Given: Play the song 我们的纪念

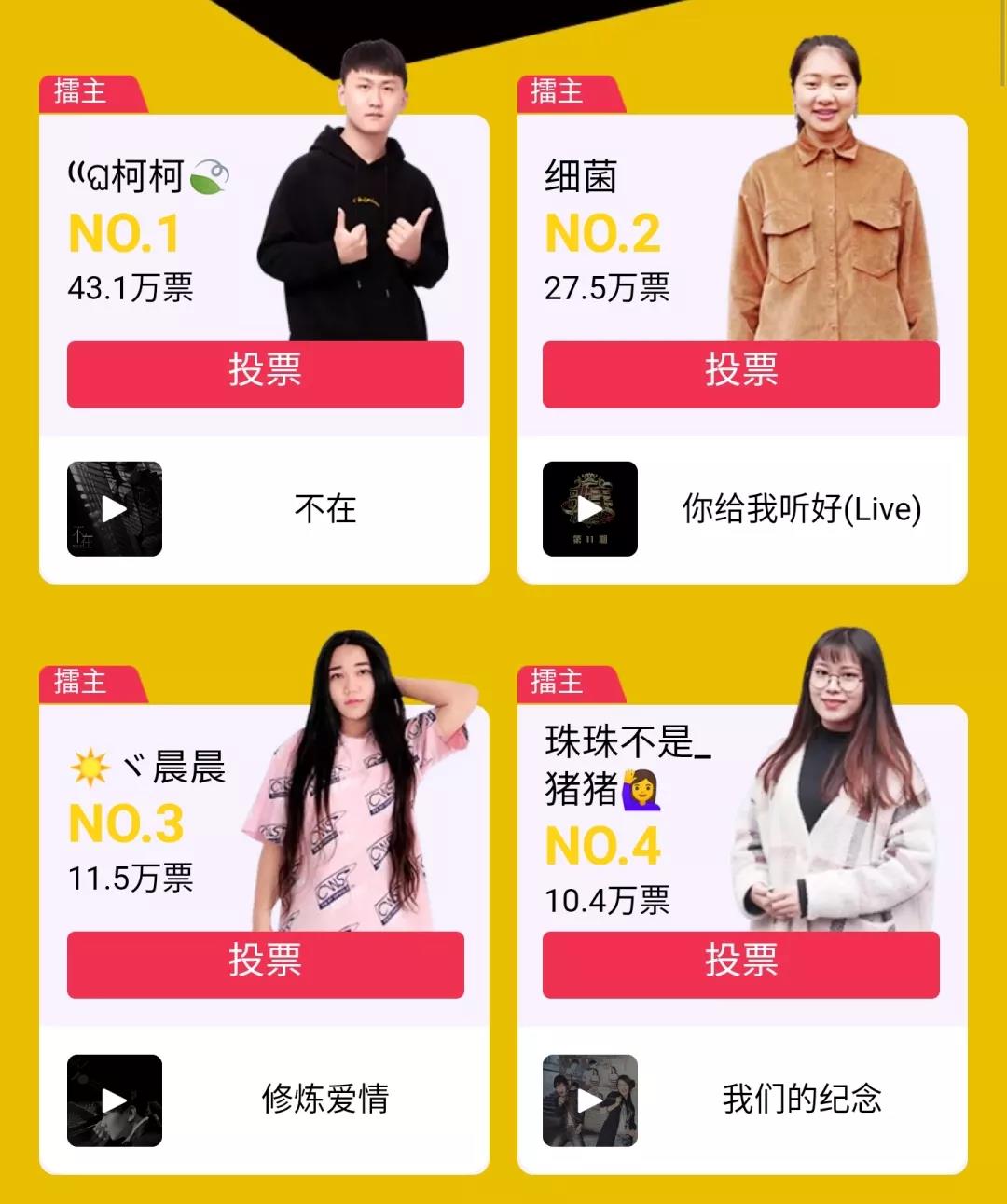Looking at the screenshot, I should pyautogui.click(x=590, y=1100).
